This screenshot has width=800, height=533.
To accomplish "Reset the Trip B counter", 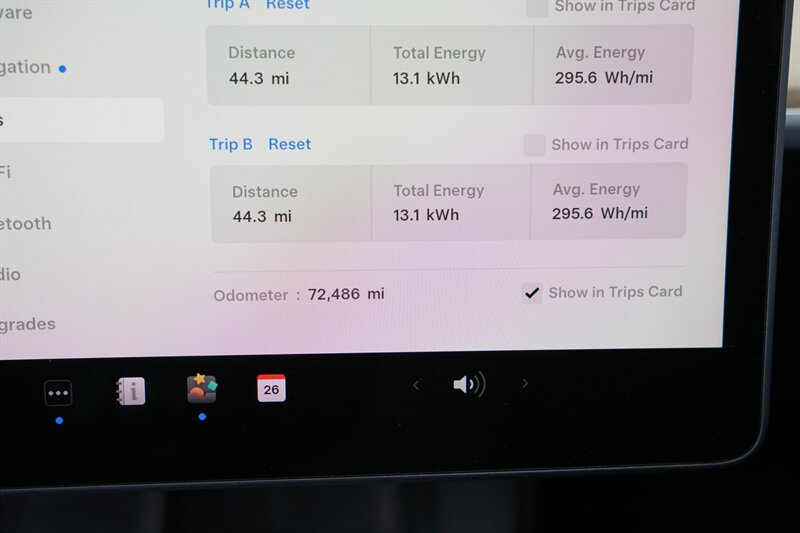I will coord(289,144).
